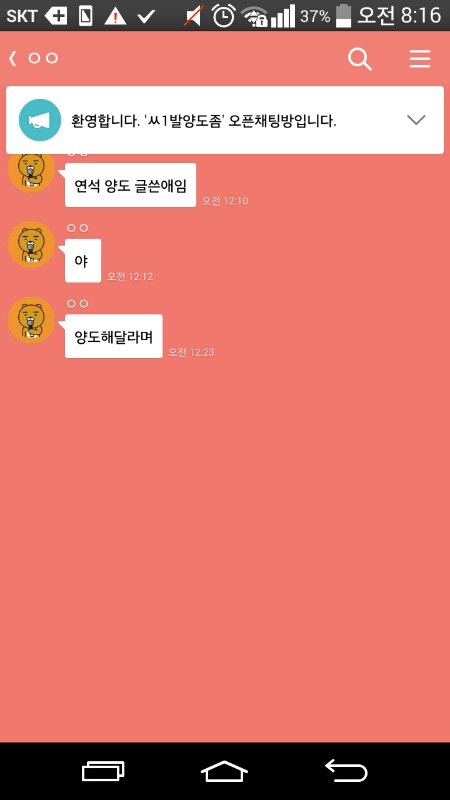Screen dimensions: 450x800
Task: Go back from the ㅇㅇ chat room
Action: pyautogui.click(x=13, y=59)
